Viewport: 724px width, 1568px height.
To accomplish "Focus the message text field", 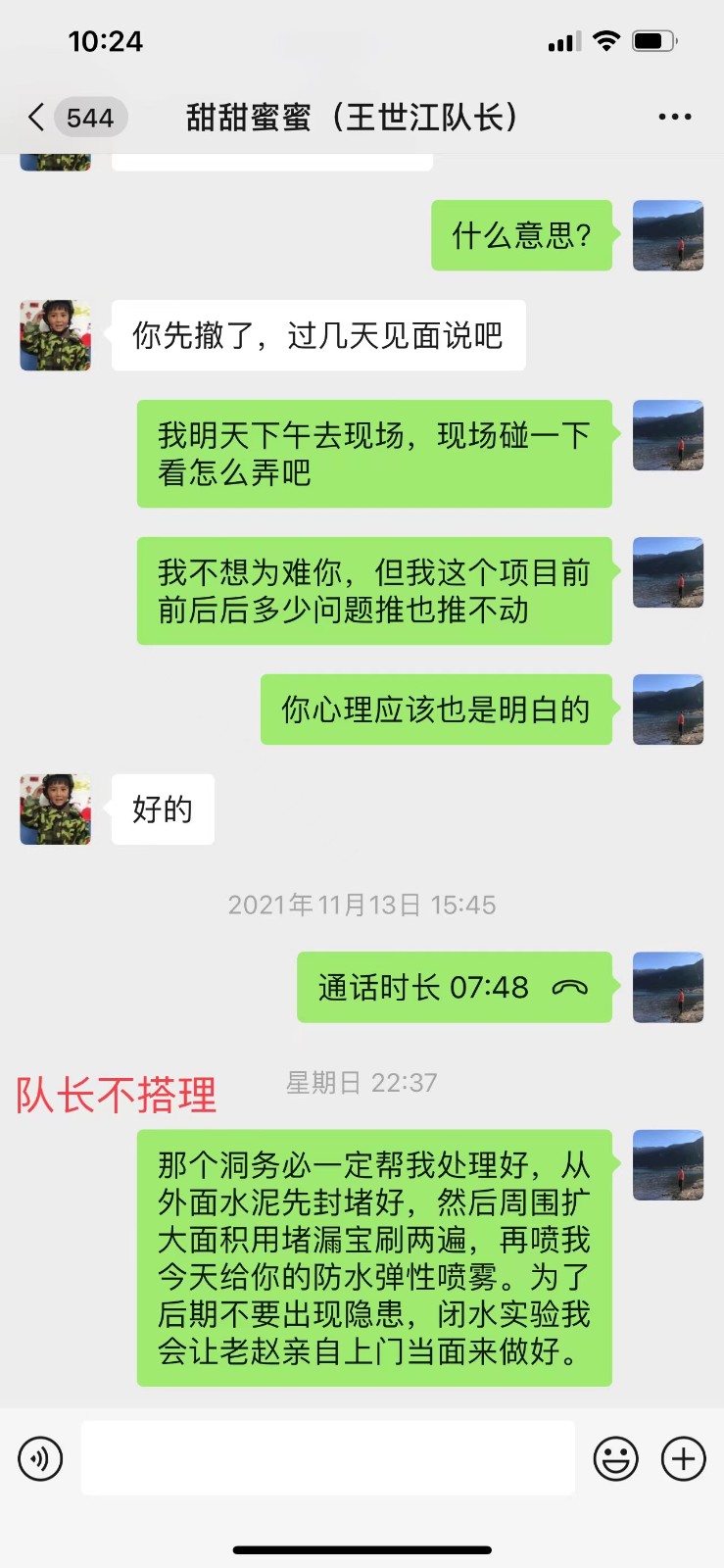I will [327, 1458].
